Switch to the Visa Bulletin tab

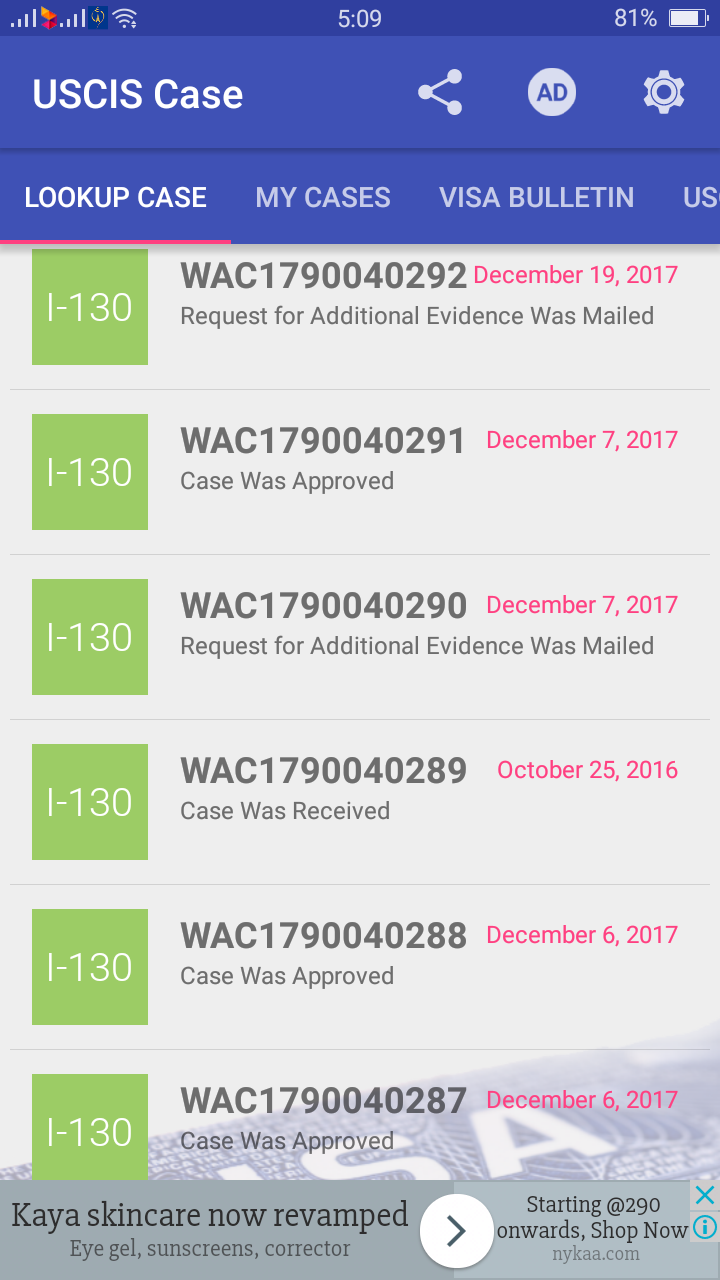pyautogui.click(x=537, y=197)
